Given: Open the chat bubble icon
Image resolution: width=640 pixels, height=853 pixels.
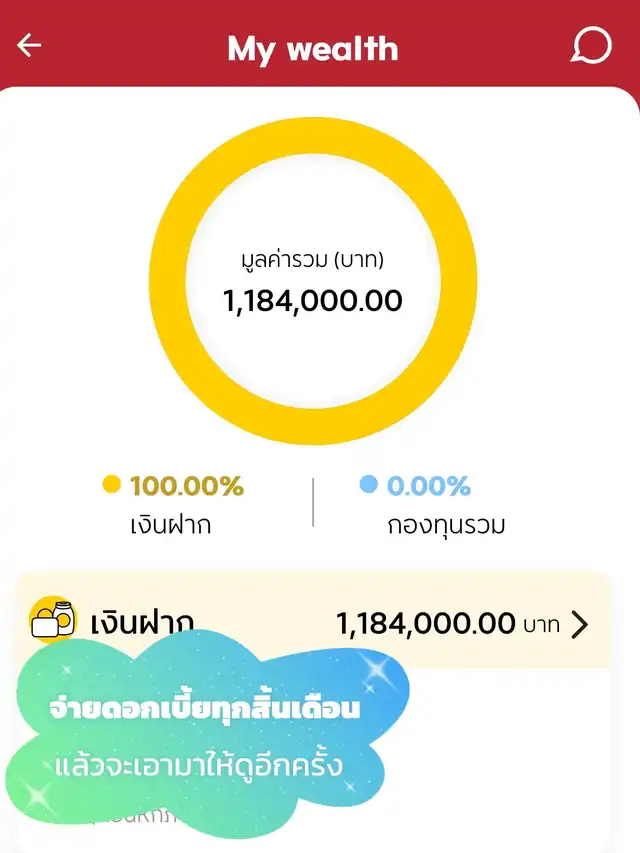Looking at the screenshot, I should tap(591, 46).
